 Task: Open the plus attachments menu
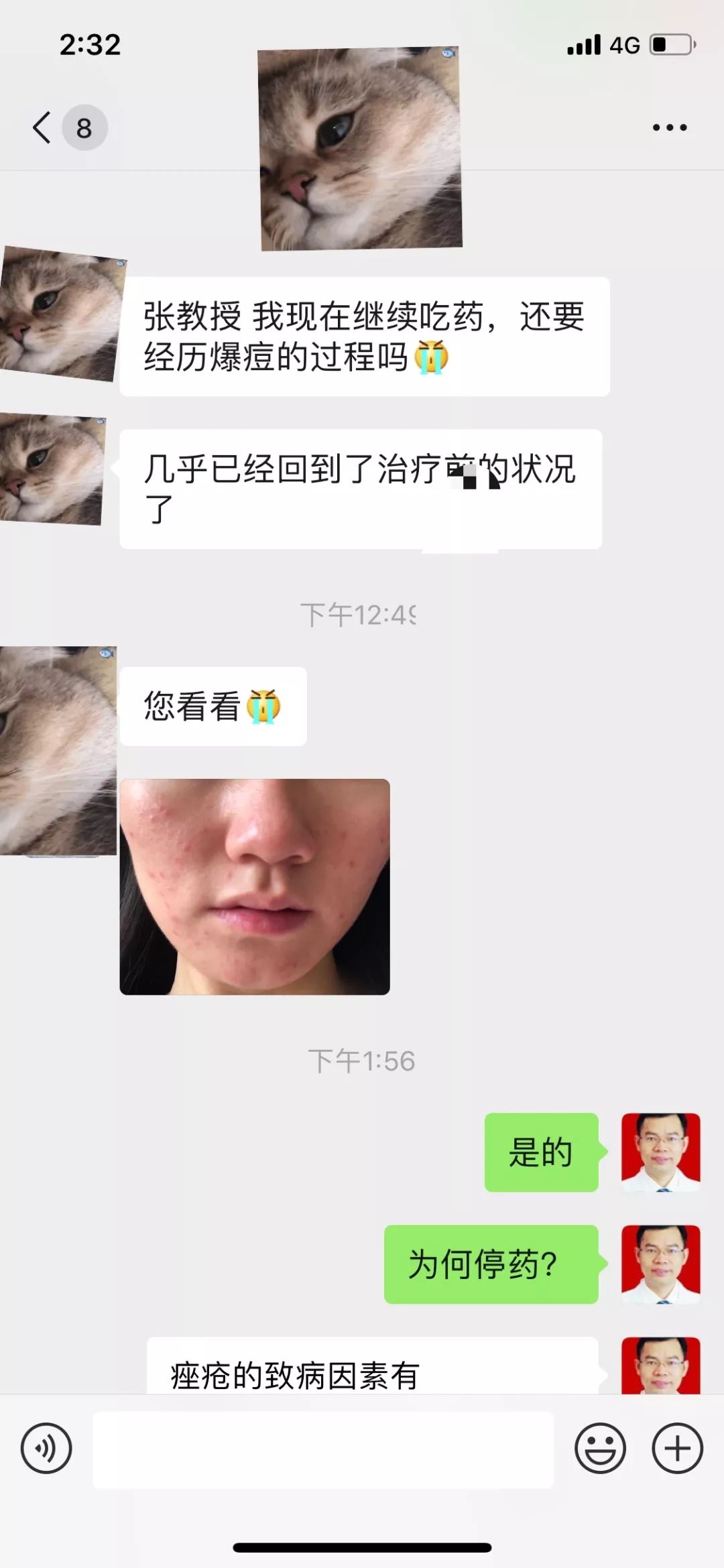coord(677,1448)
